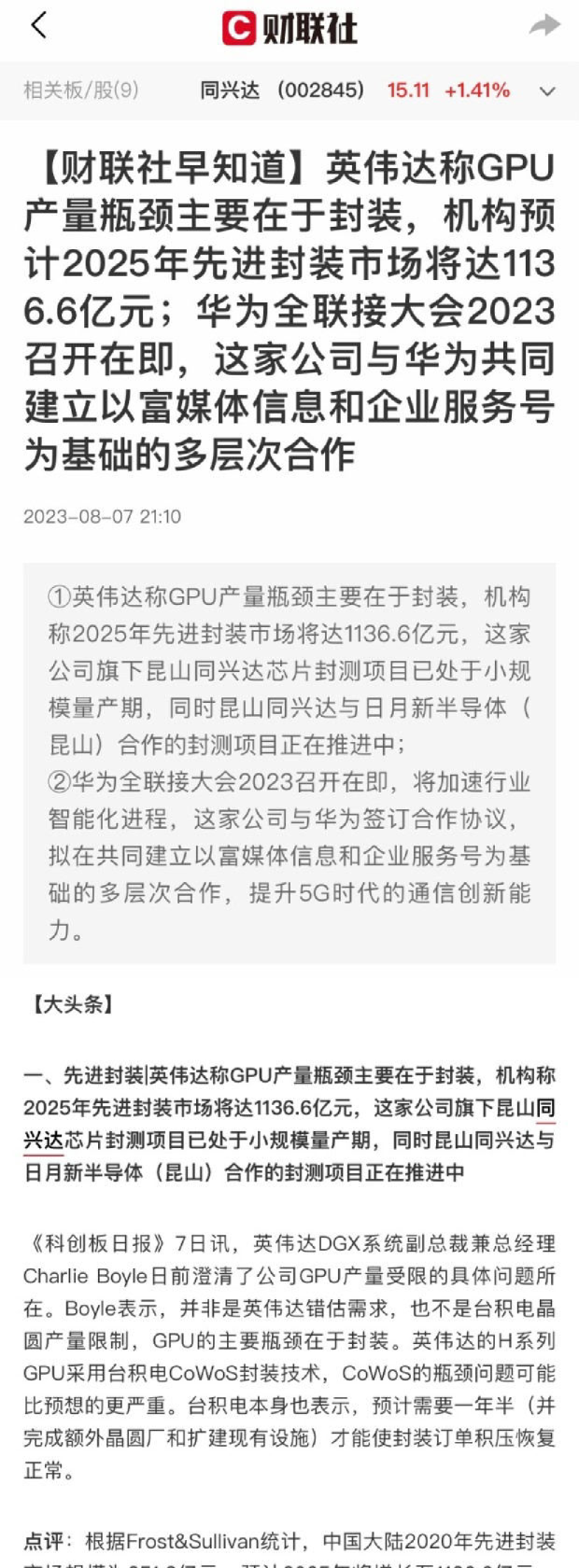
Task: Go back to the previous page
Action: [x=38, y=26]
